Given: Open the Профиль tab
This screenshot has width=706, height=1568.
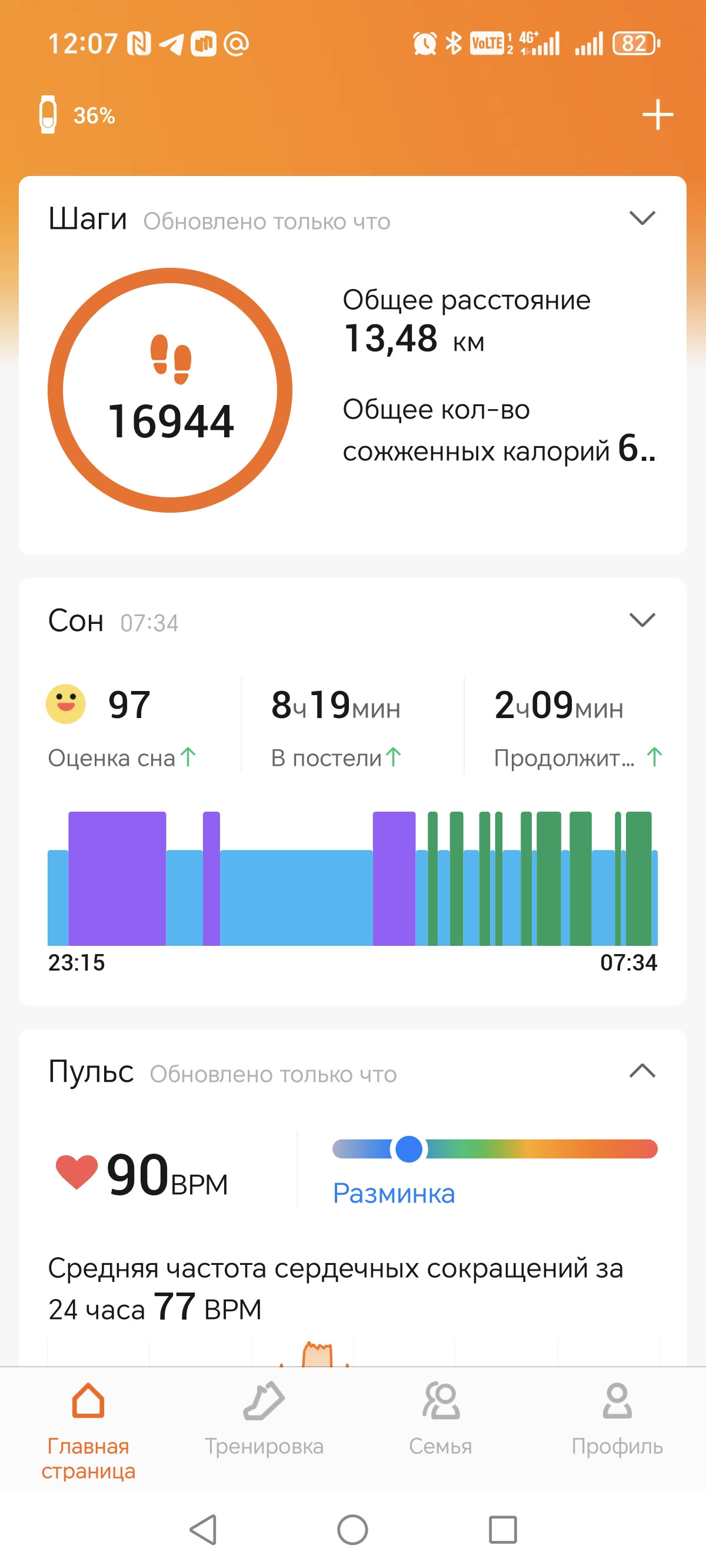Looking at the screenshot, I should click(617, 1419).
